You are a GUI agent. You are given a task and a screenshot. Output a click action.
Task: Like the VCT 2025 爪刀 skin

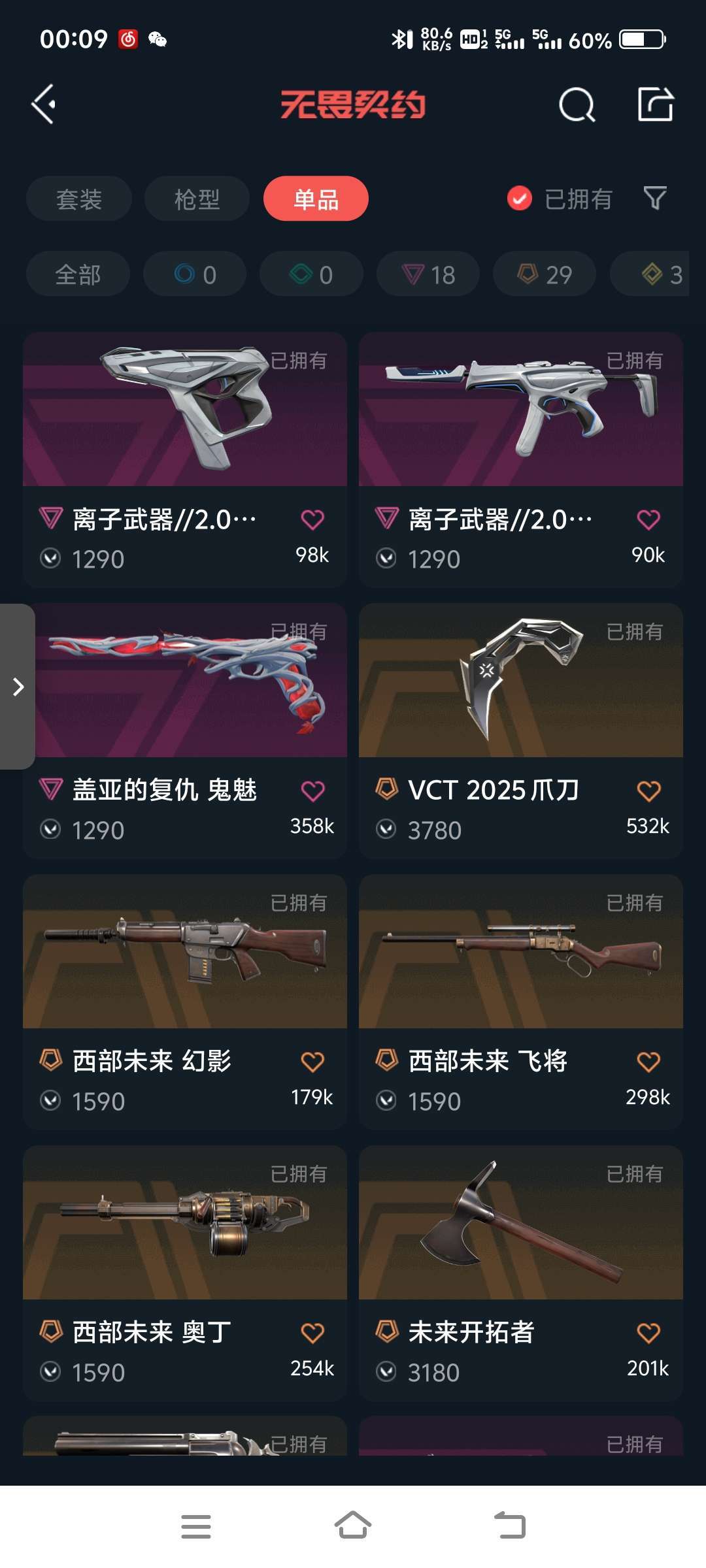pos(648,791)
